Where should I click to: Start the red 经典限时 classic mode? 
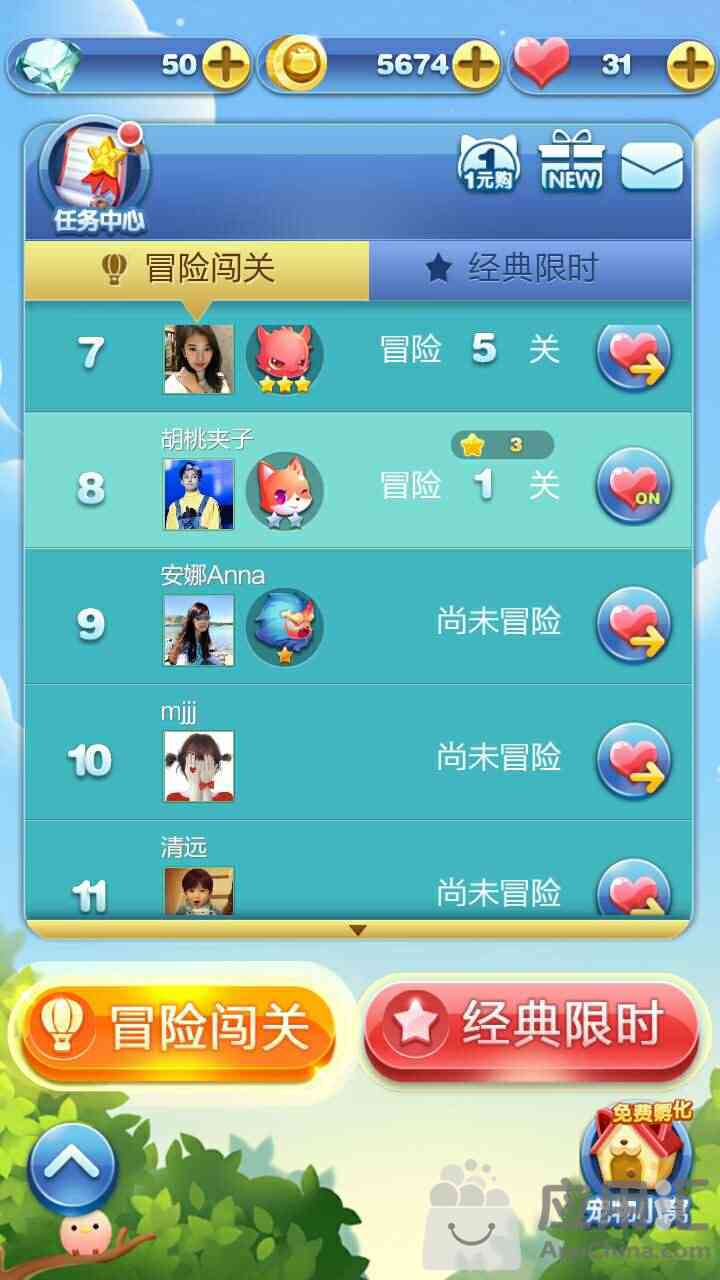pos(531,1027)
